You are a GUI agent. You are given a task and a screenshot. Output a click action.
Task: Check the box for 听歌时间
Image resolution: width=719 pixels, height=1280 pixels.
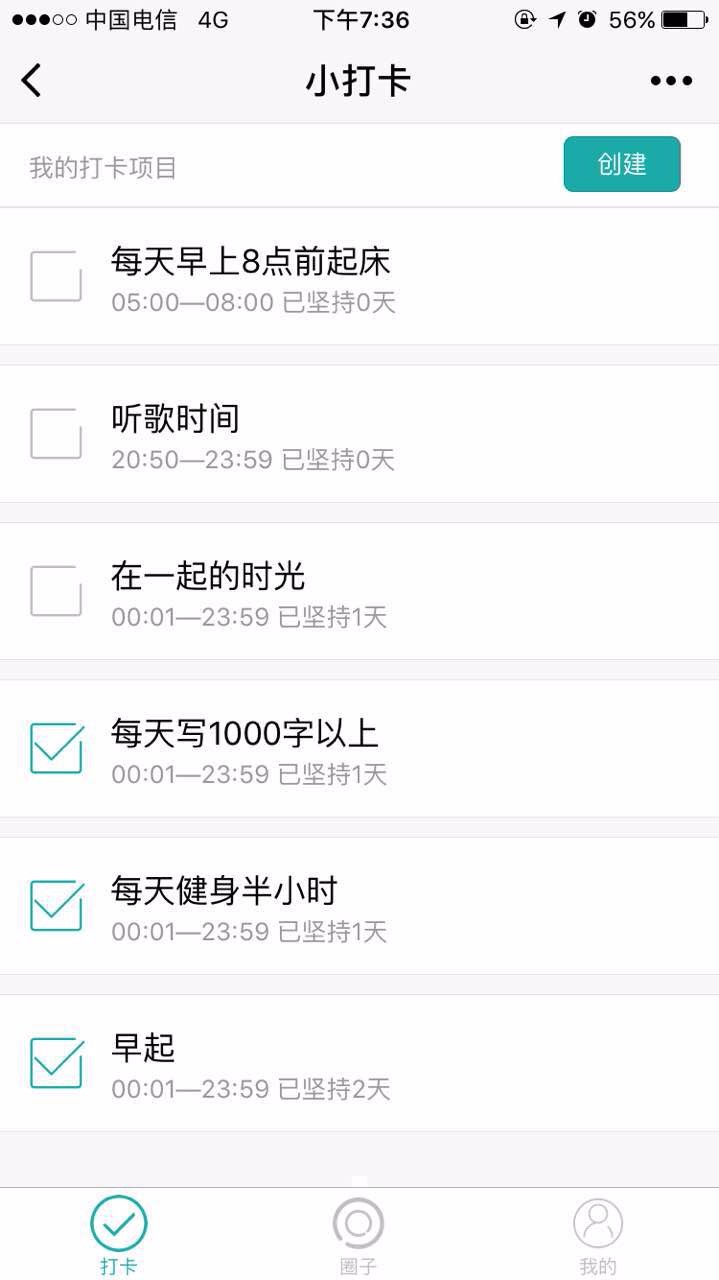(x=56, y=433)
